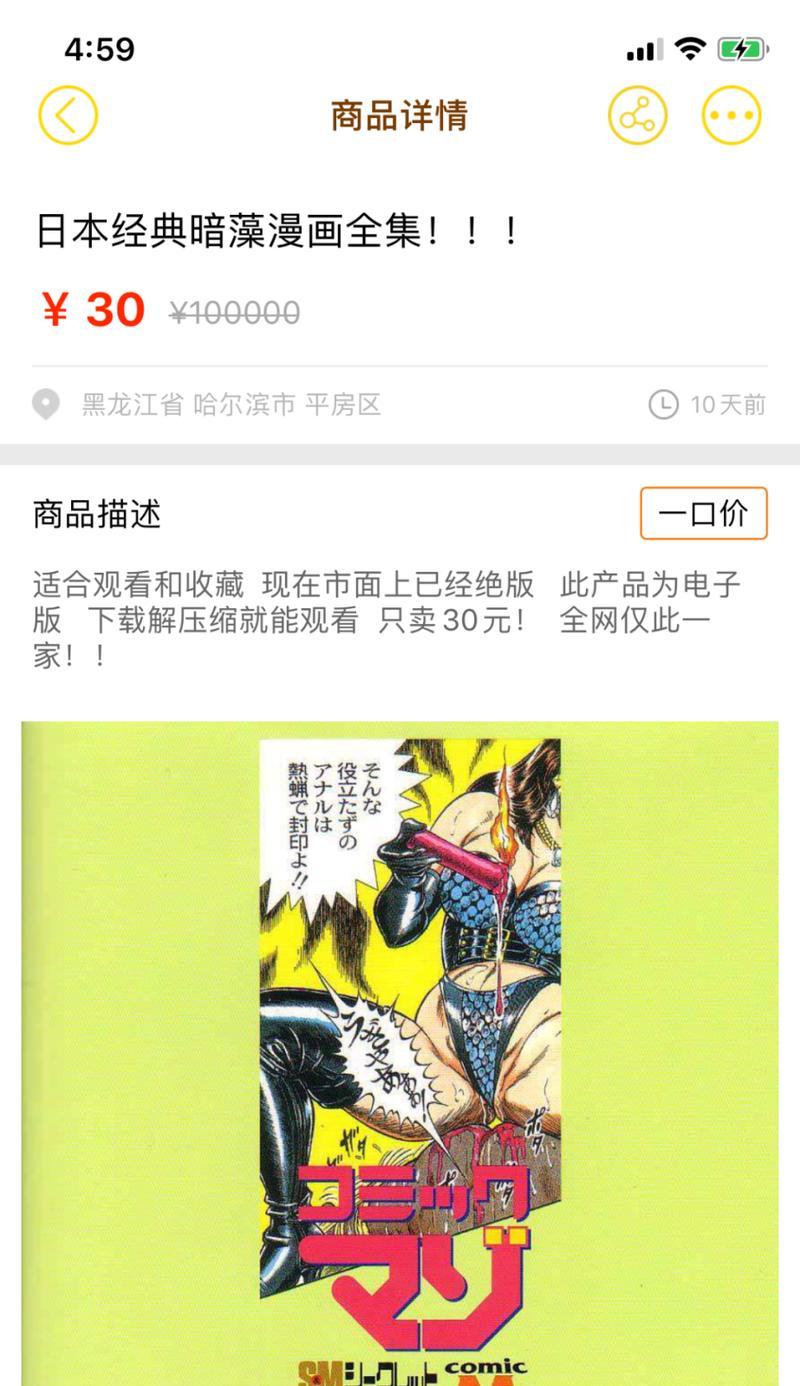
Task: Open the three-dot overflow menu
Action: tap(731, 116)
